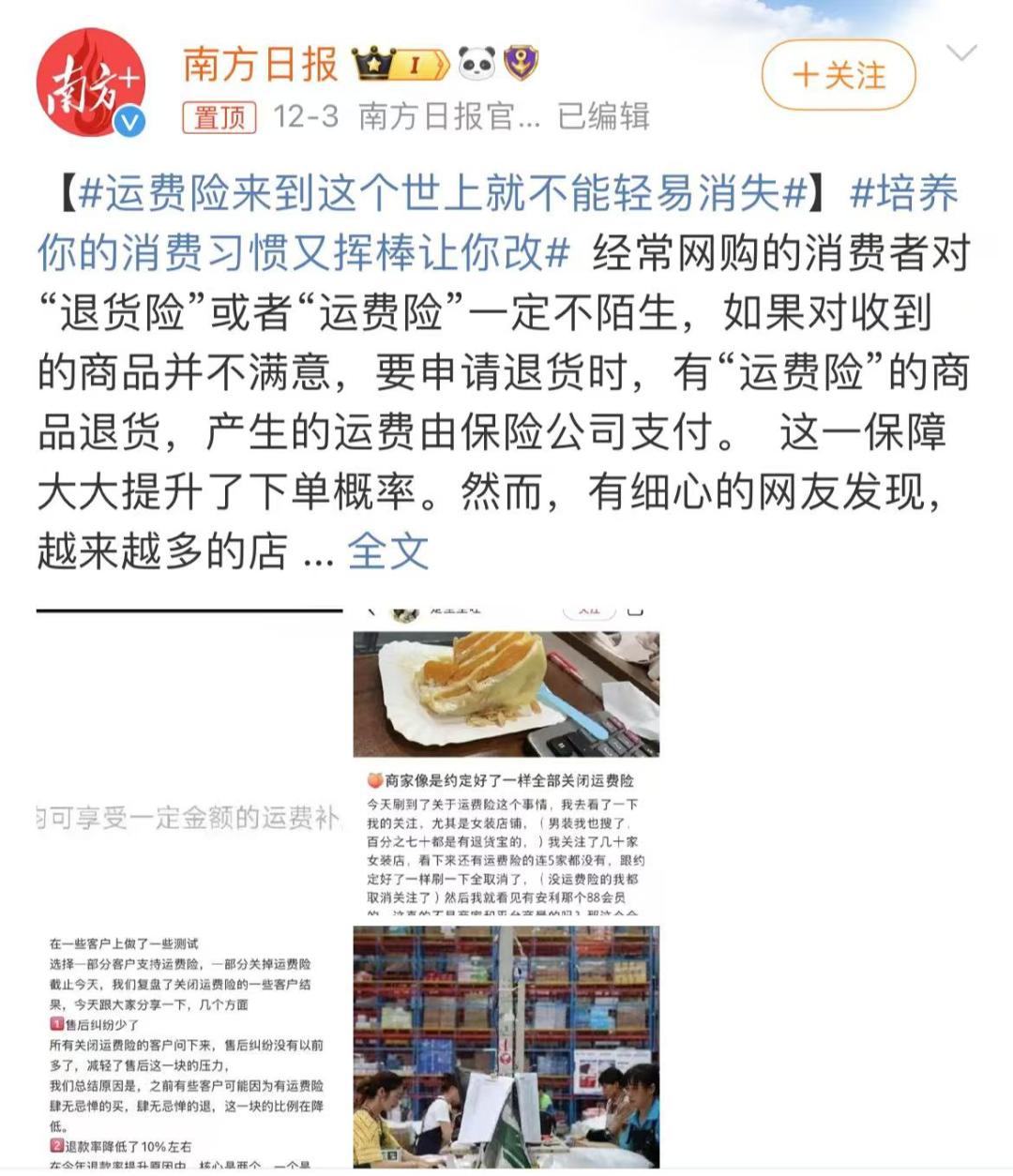Open the #运费险来到这个世上就不能轻易消失# hashtag

(443, 194)
